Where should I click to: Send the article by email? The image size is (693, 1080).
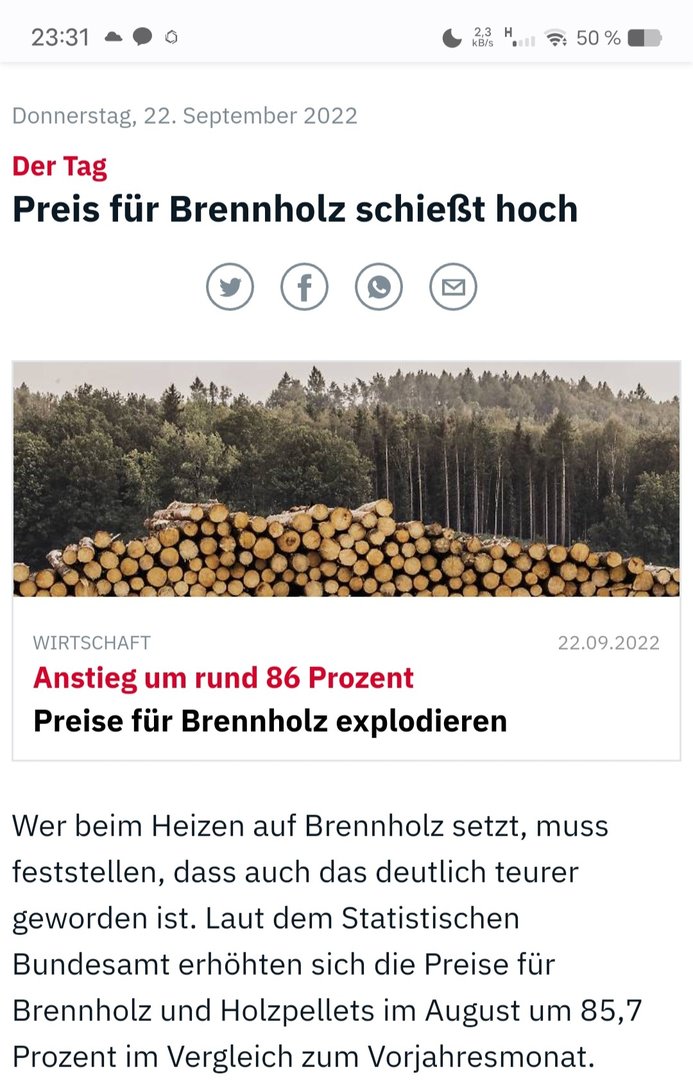(453, 288)
